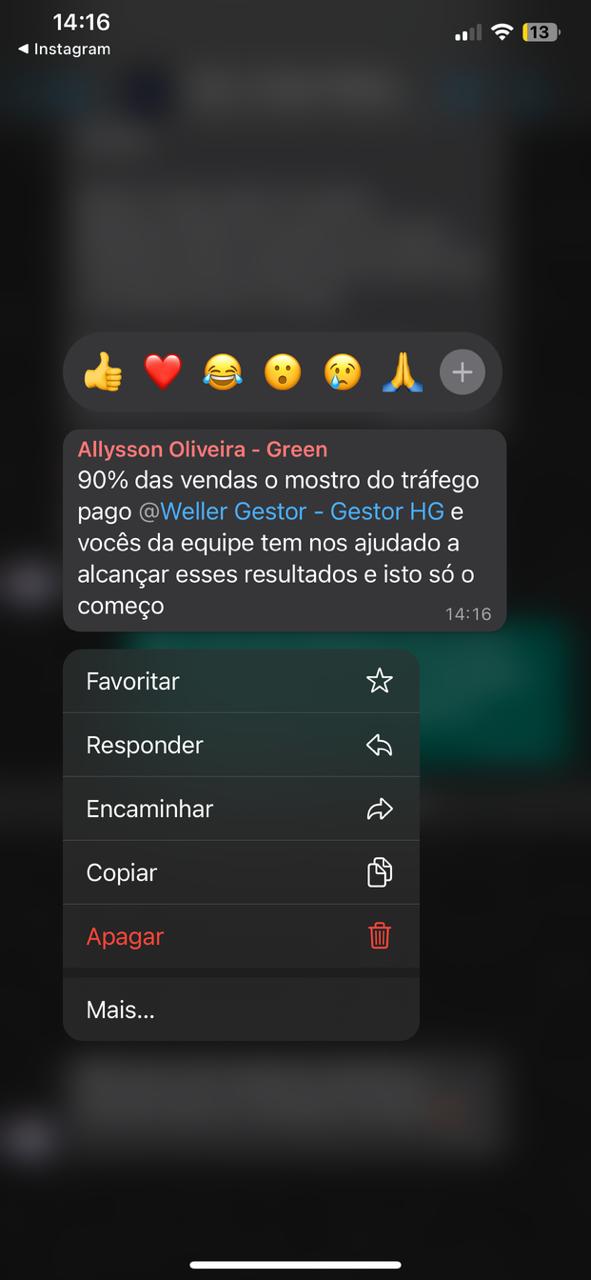Copy the message text with Copiar

[241, 873]
